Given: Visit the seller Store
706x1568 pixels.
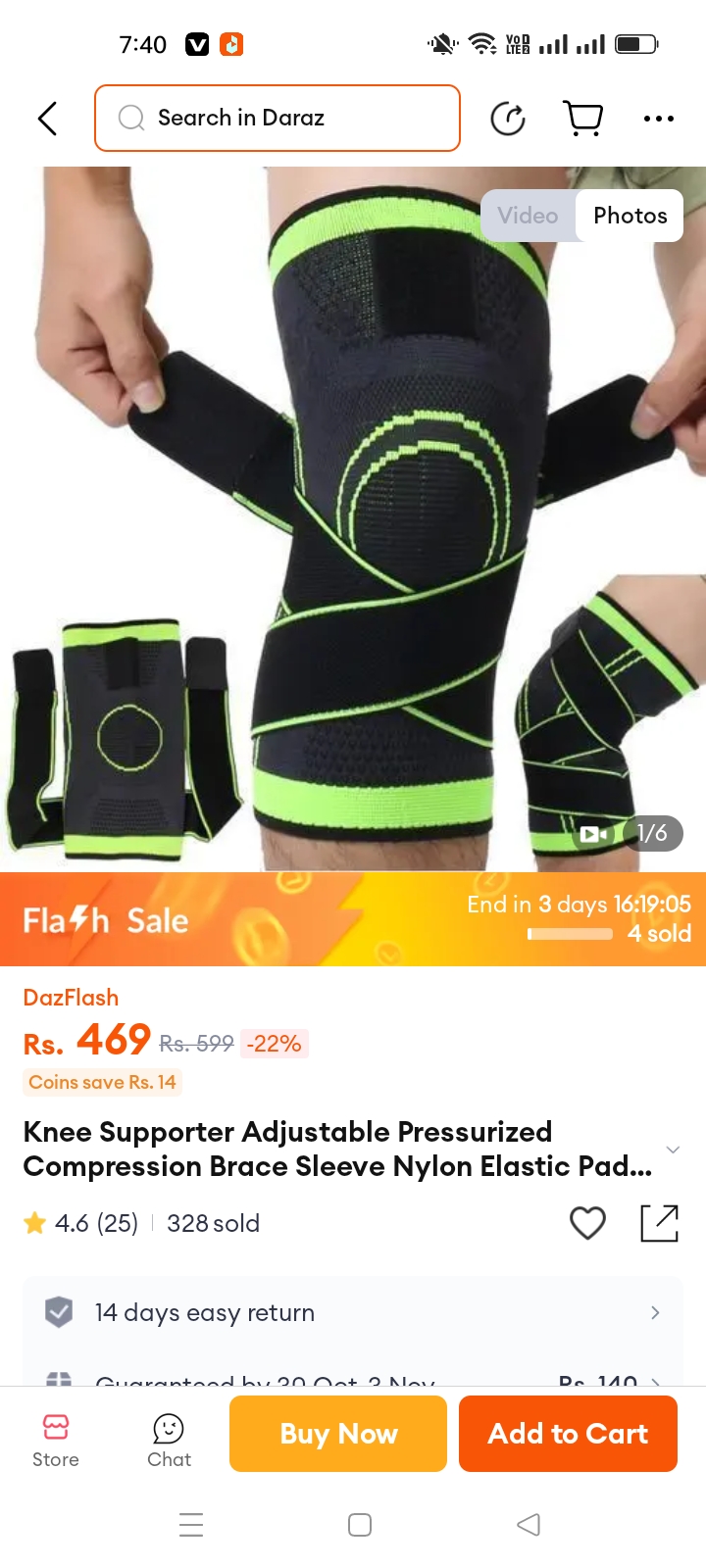Looking at the screenshot, I should coord(56,1440).
